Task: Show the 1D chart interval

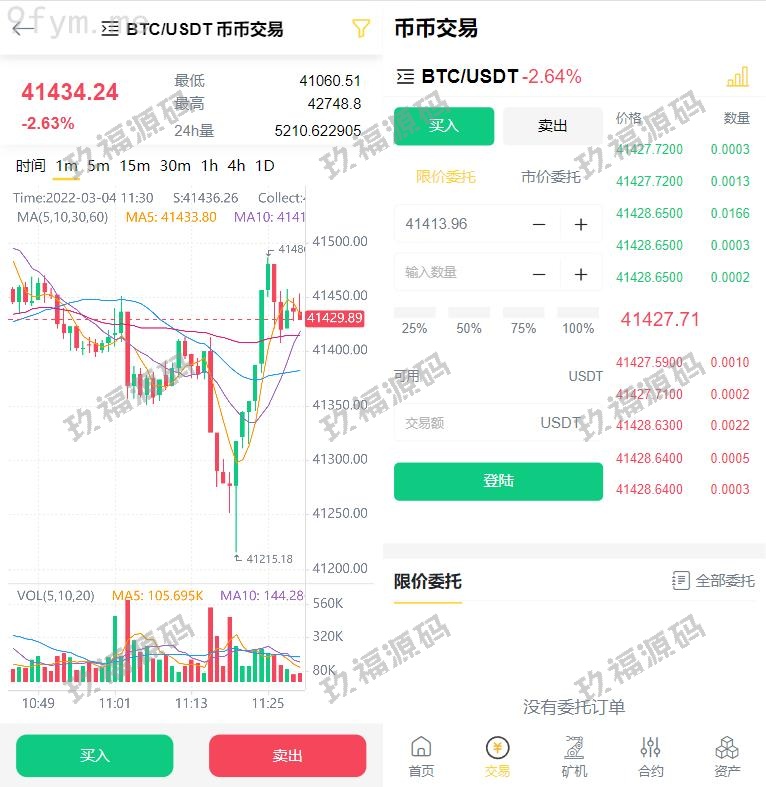Action: [264, 166]
